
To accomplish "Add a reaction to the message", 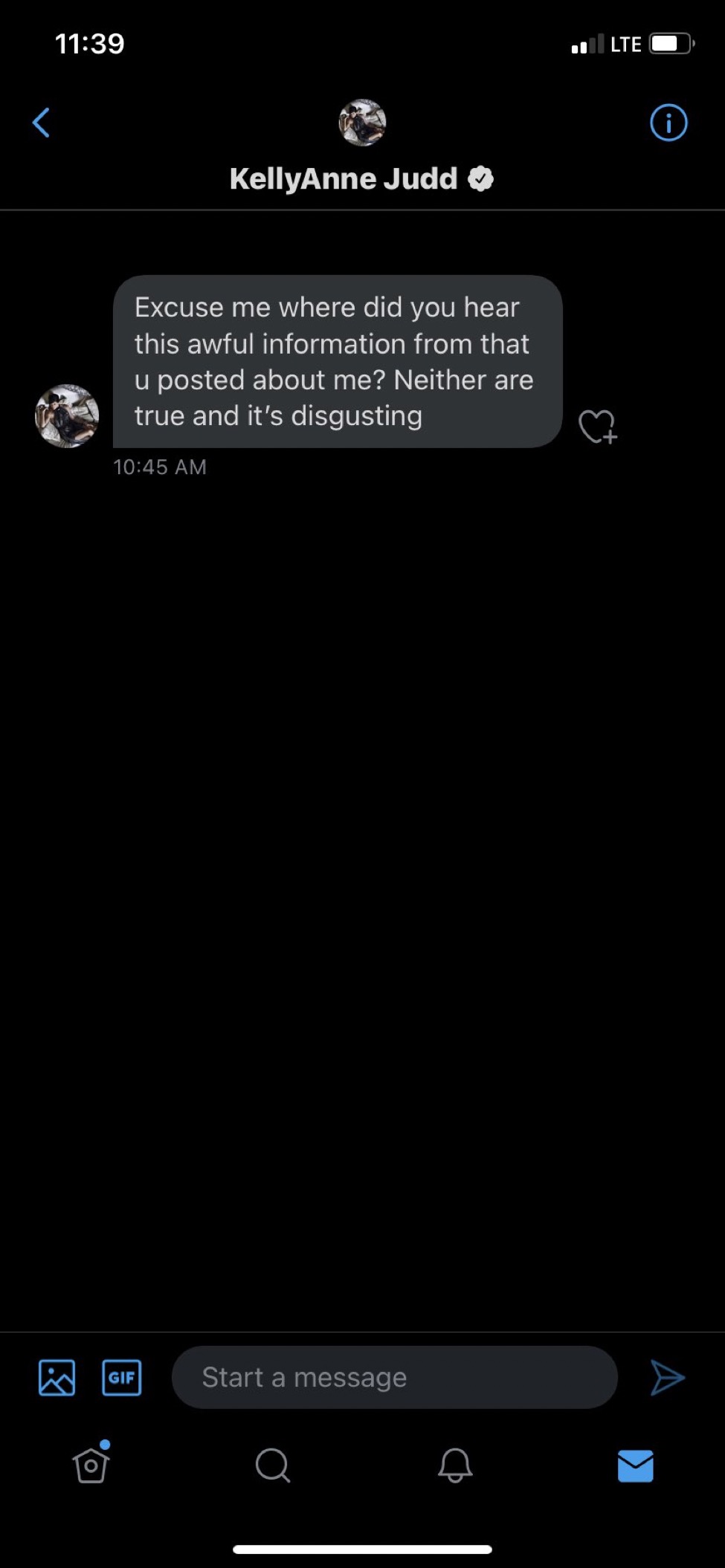I will click(598, 427).
